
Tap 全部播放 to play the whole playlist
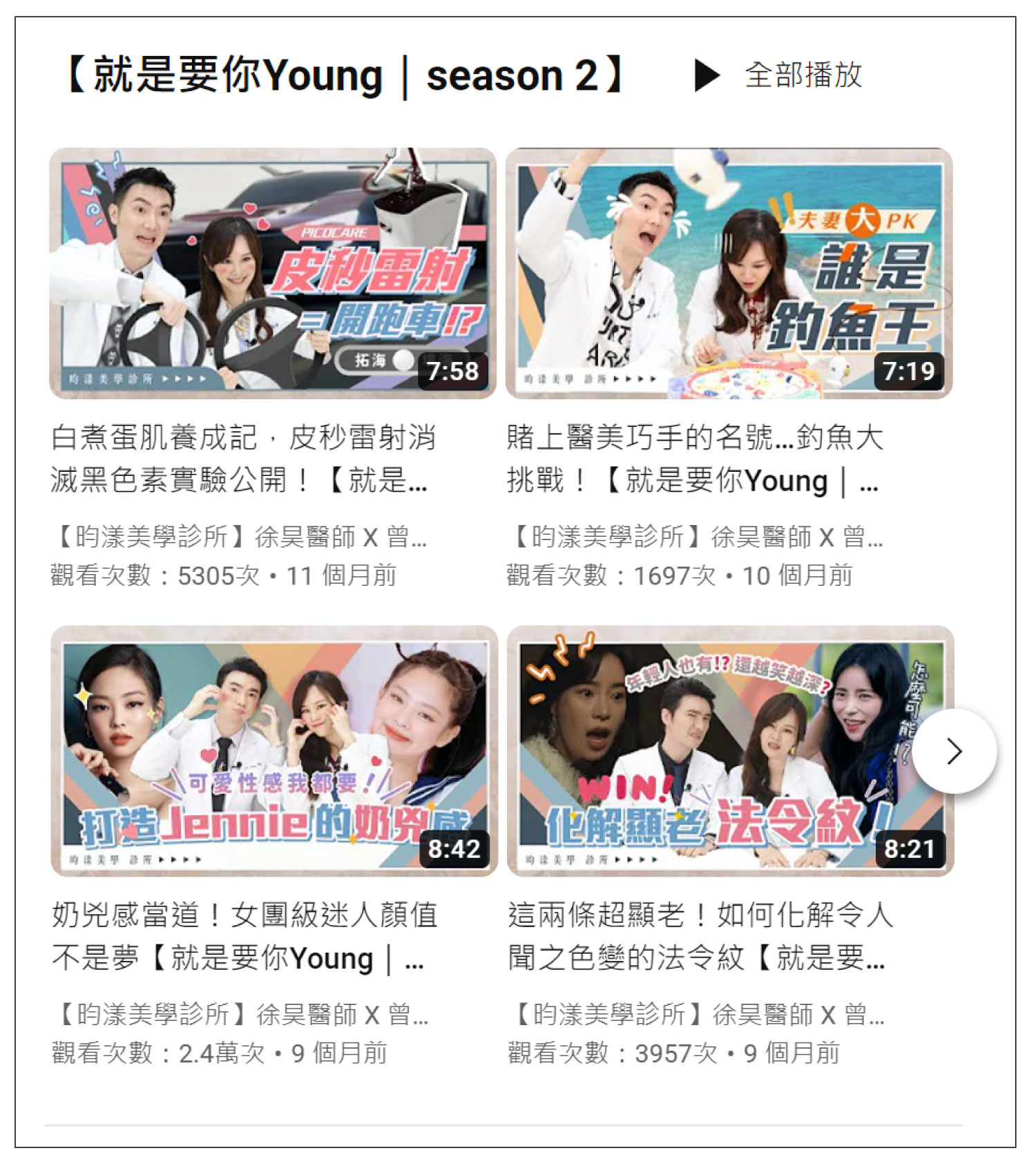(780, 75)
